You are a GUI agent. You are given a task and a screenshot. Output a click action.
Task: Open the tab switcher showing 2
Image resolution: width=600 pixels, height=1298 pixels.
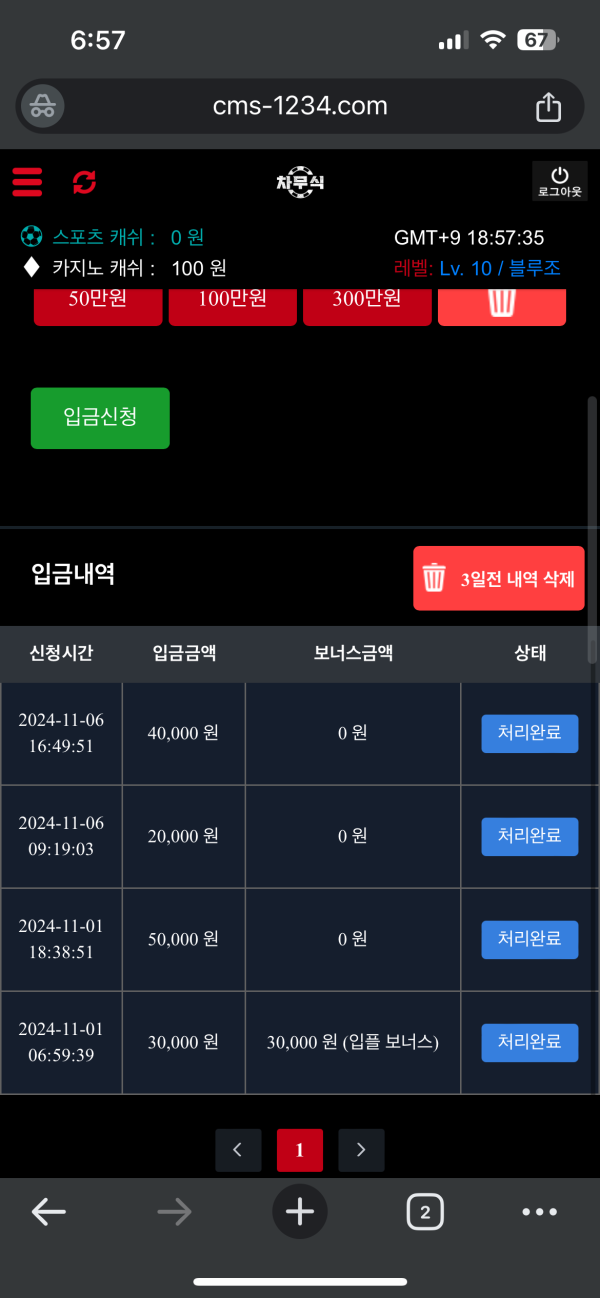coord(425,1212)
